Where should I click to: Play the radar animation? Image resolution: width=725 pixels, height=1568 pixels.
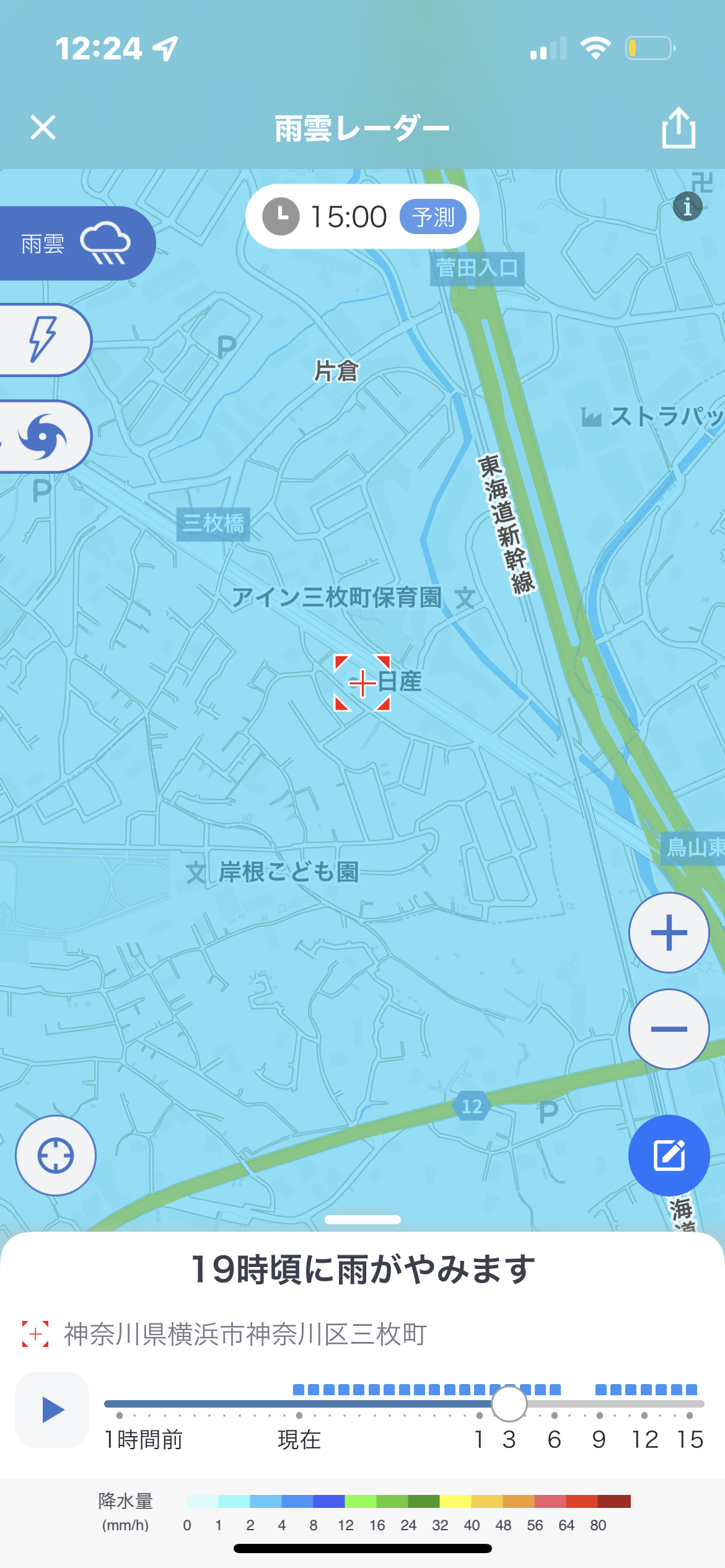coord(52,1410)
